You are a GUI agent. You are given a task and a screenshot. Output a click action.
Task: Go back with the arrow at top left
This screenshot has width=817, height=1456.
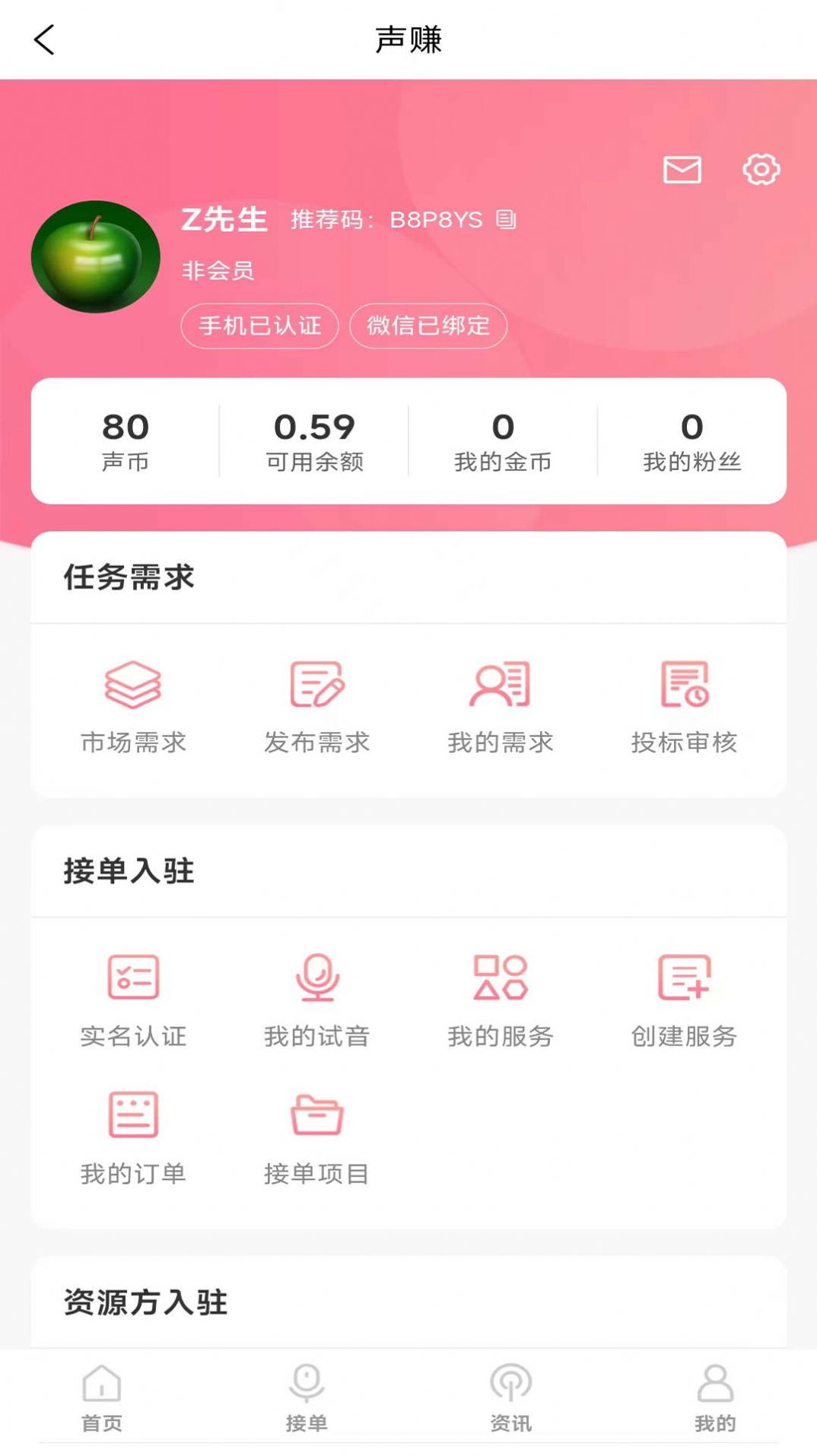[43, 39]
